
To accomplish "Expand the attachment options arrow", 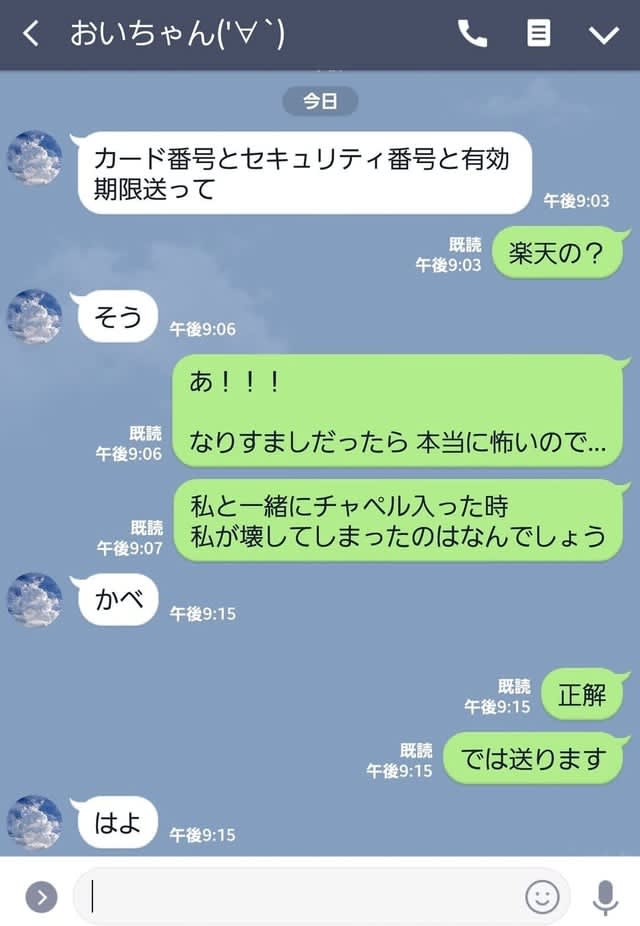I will pyautogui.click(x=41, y=897).
